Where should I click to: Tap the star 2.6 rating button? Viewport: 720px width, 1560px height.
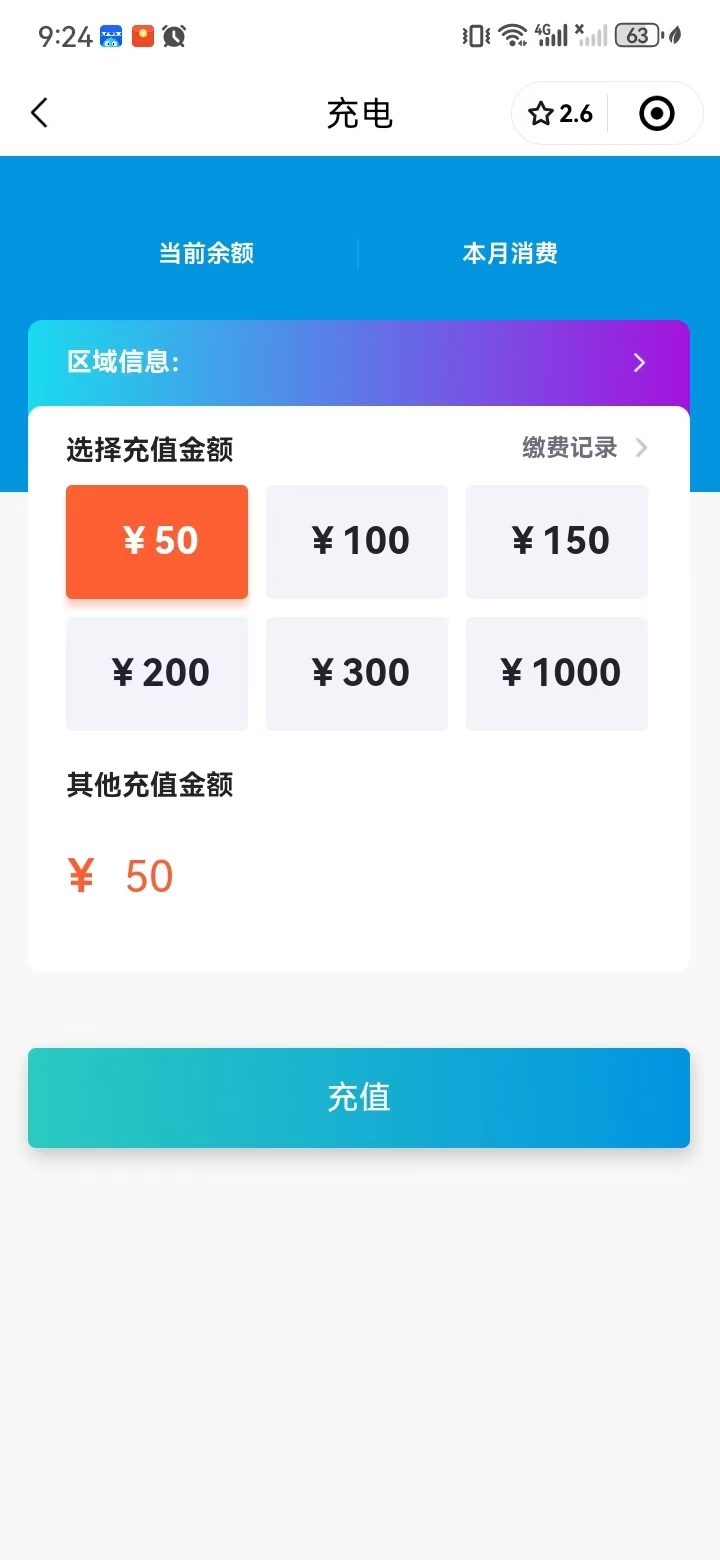tap(560, 114)
